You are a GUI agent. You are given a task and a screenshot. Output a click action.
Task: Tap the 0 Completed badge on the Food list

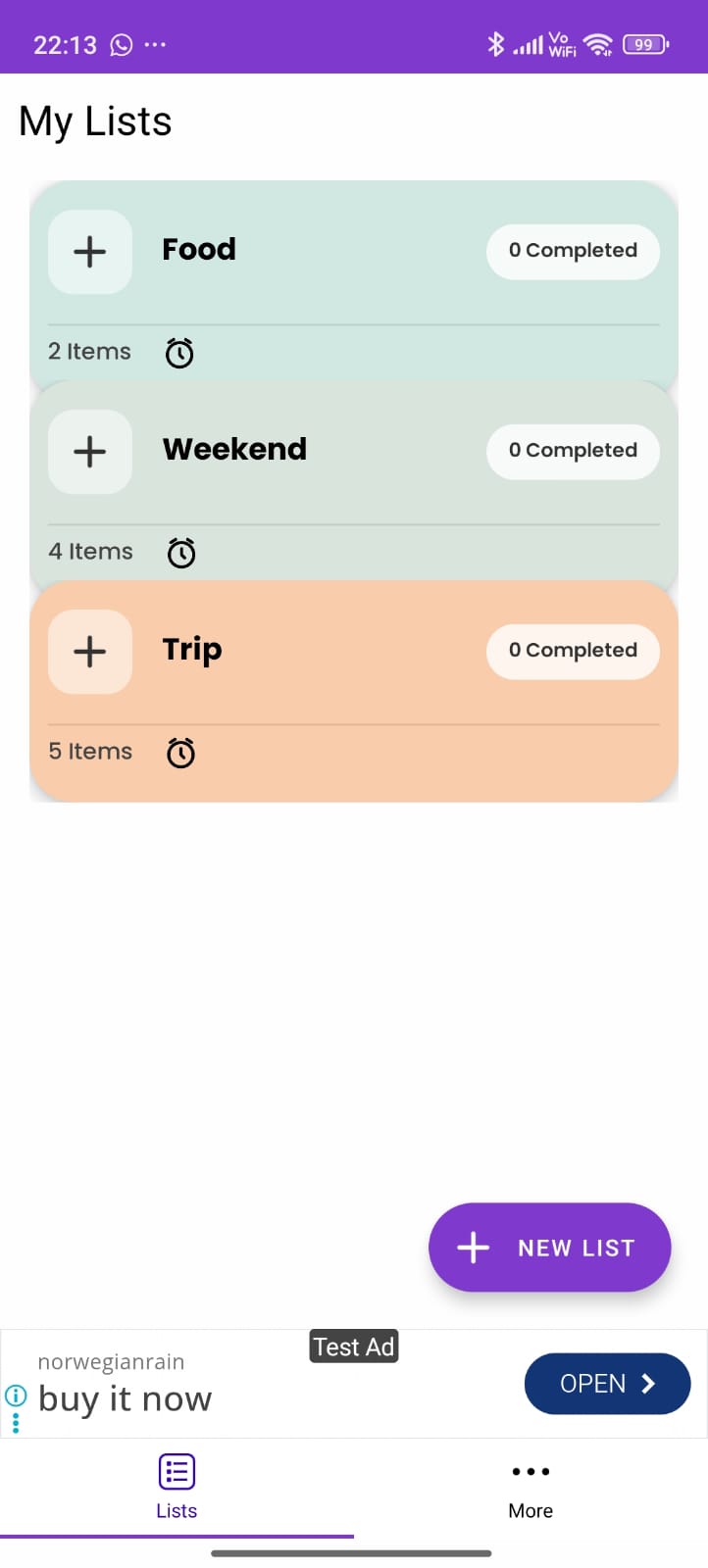click(x=573, y=251)
